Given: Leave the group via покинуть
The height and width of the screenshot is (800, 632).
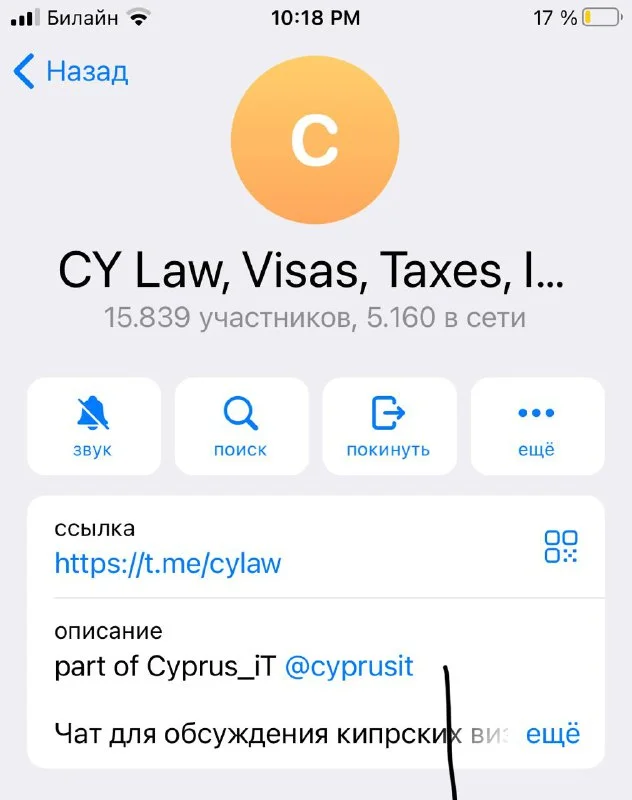Looking at the screenshot, I should (388, 425).
